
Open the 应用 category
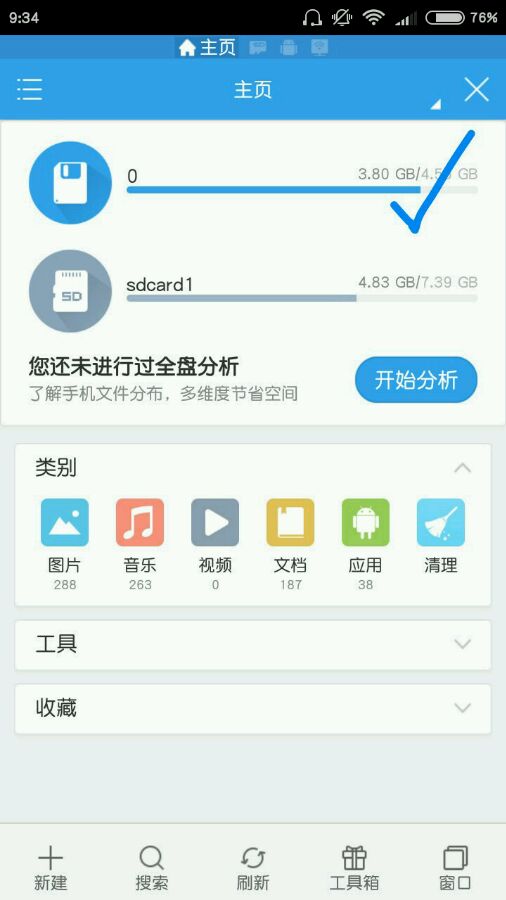365,544
